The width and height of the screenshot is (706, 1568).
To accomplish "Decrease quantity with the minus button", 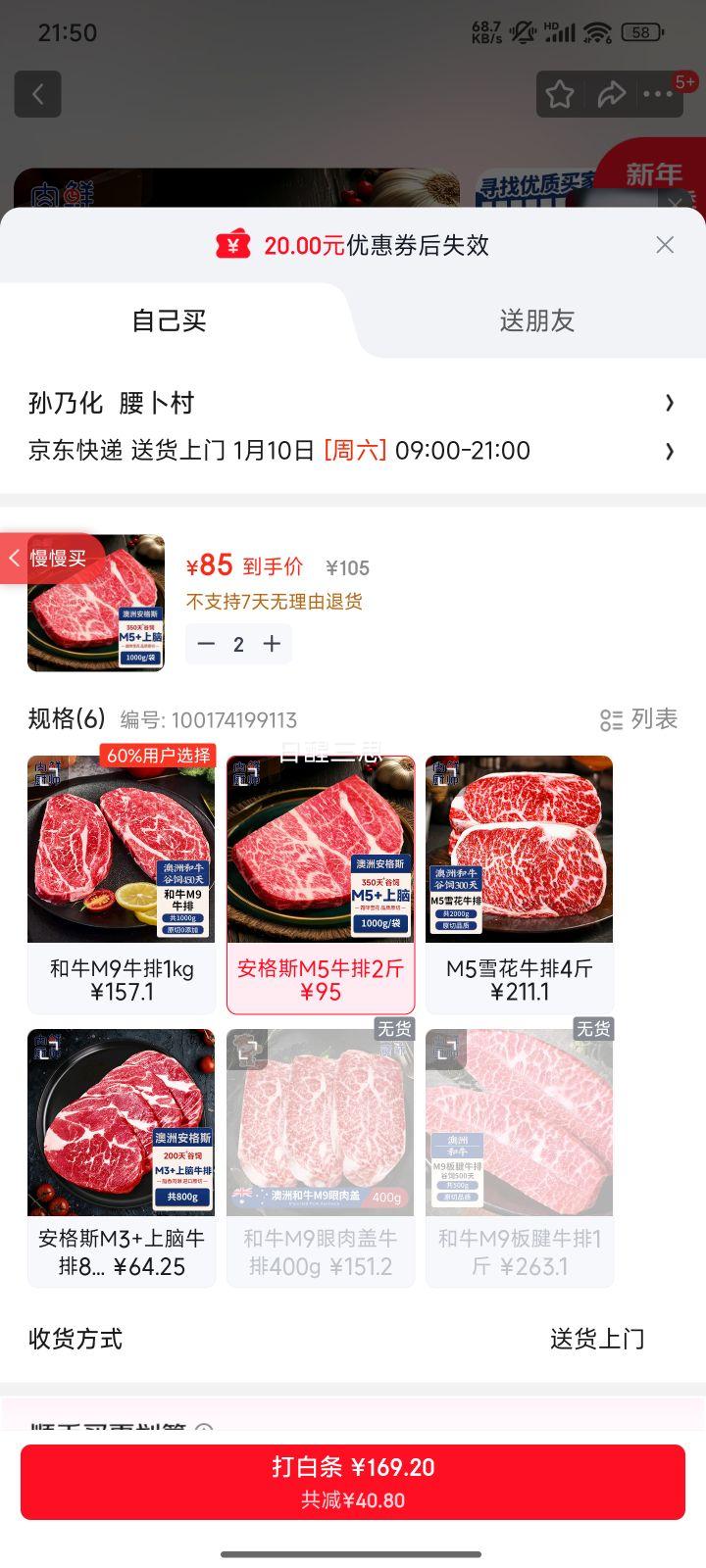I will 206,644.
